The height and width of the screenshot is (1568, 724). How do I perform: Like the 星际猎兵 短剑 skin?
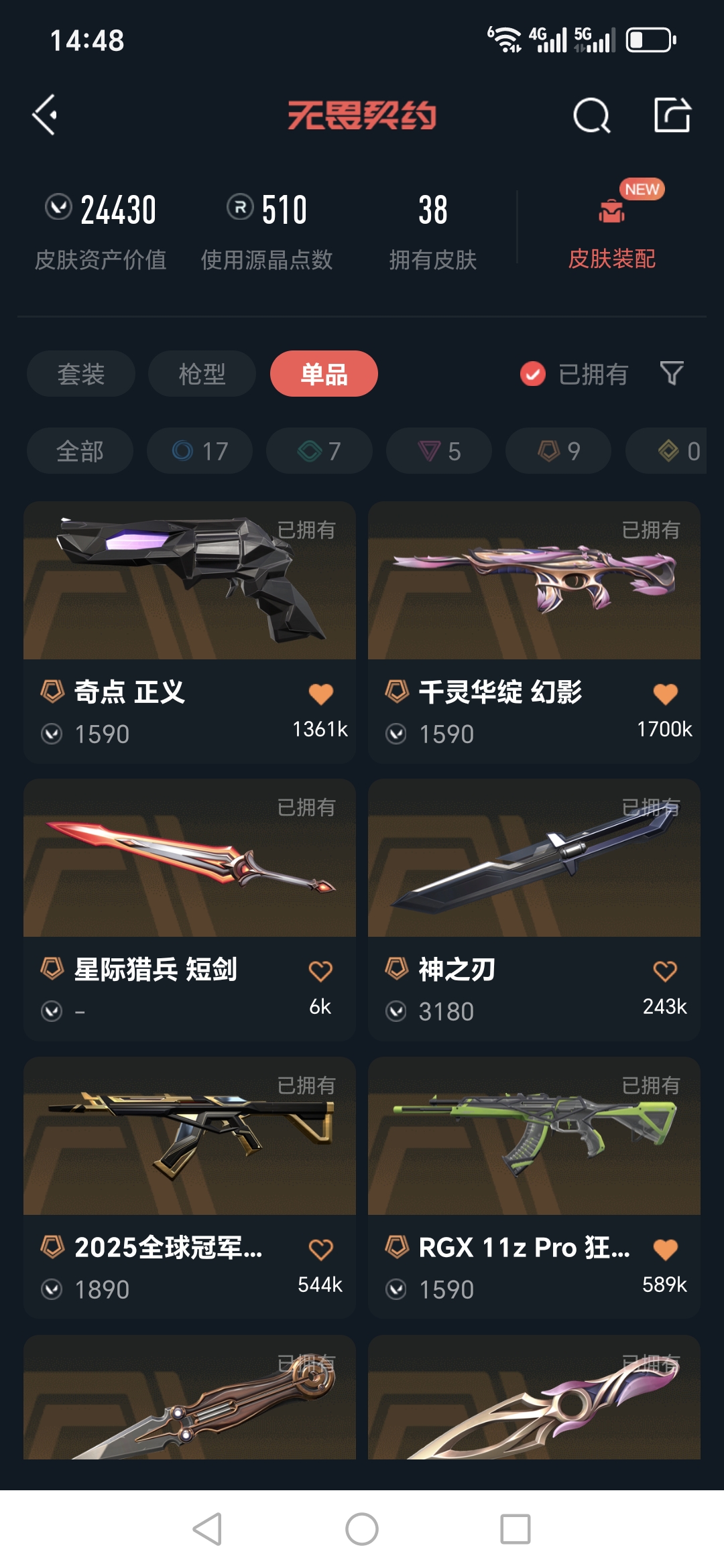coord(320,971)
